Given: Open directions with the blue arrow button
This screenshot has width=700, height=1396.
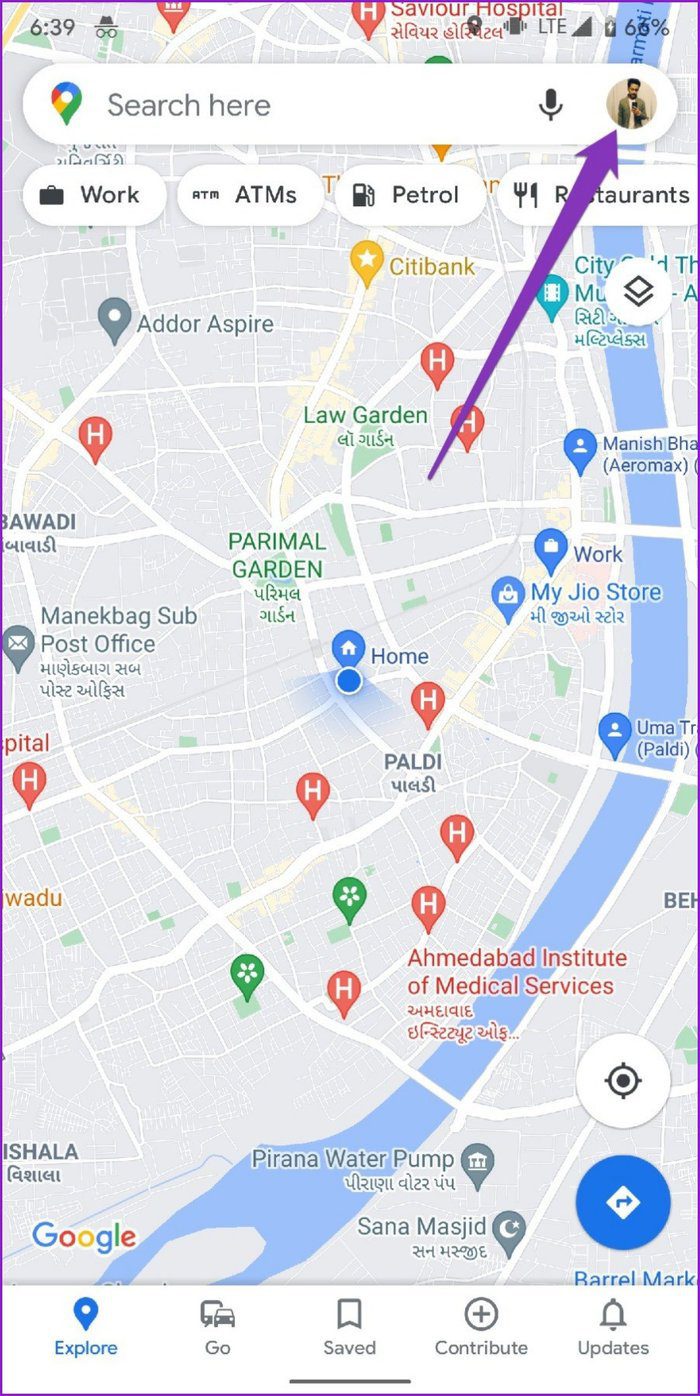Looking at the screenshot, I should click(x=623, y=1202).
